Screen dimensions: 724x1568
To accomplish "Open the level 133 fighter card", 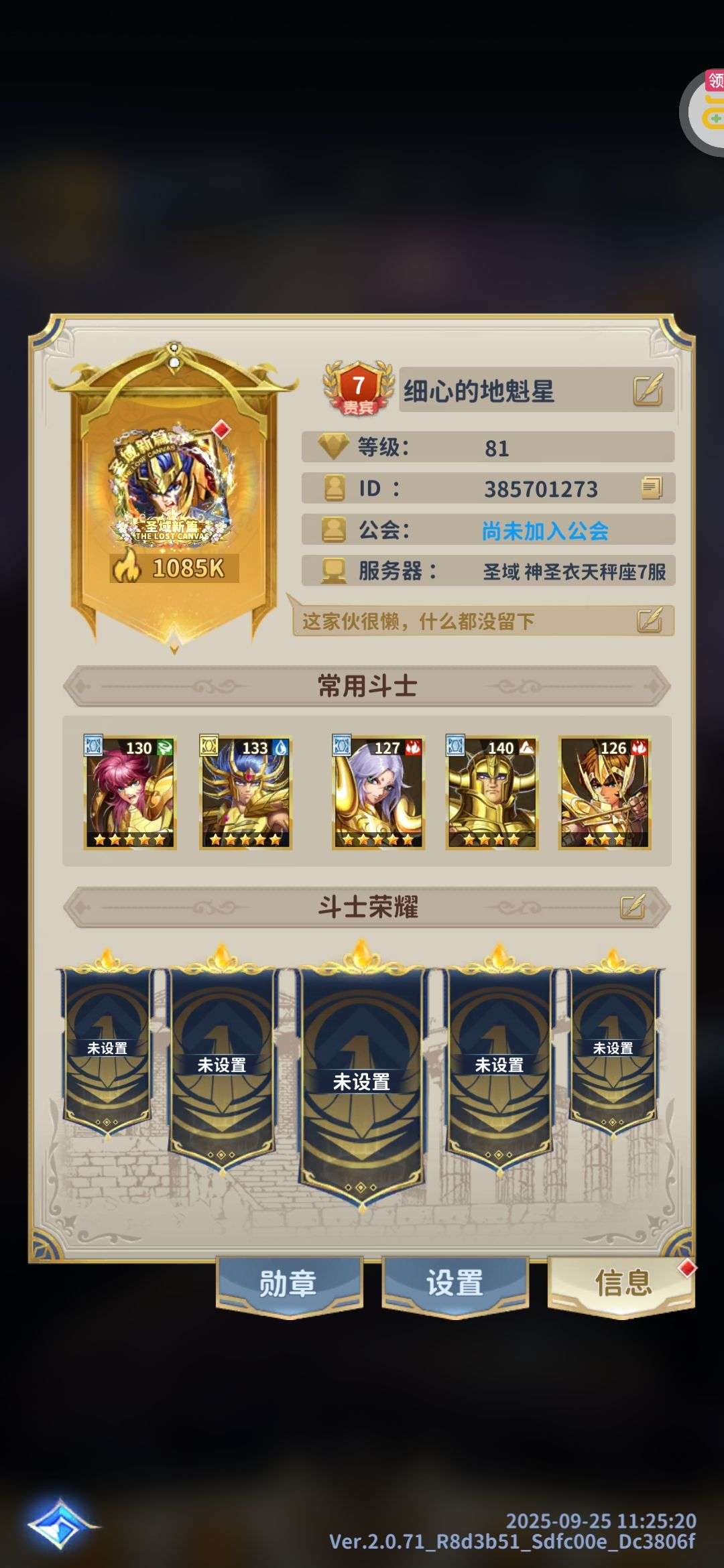I will 245,793.
